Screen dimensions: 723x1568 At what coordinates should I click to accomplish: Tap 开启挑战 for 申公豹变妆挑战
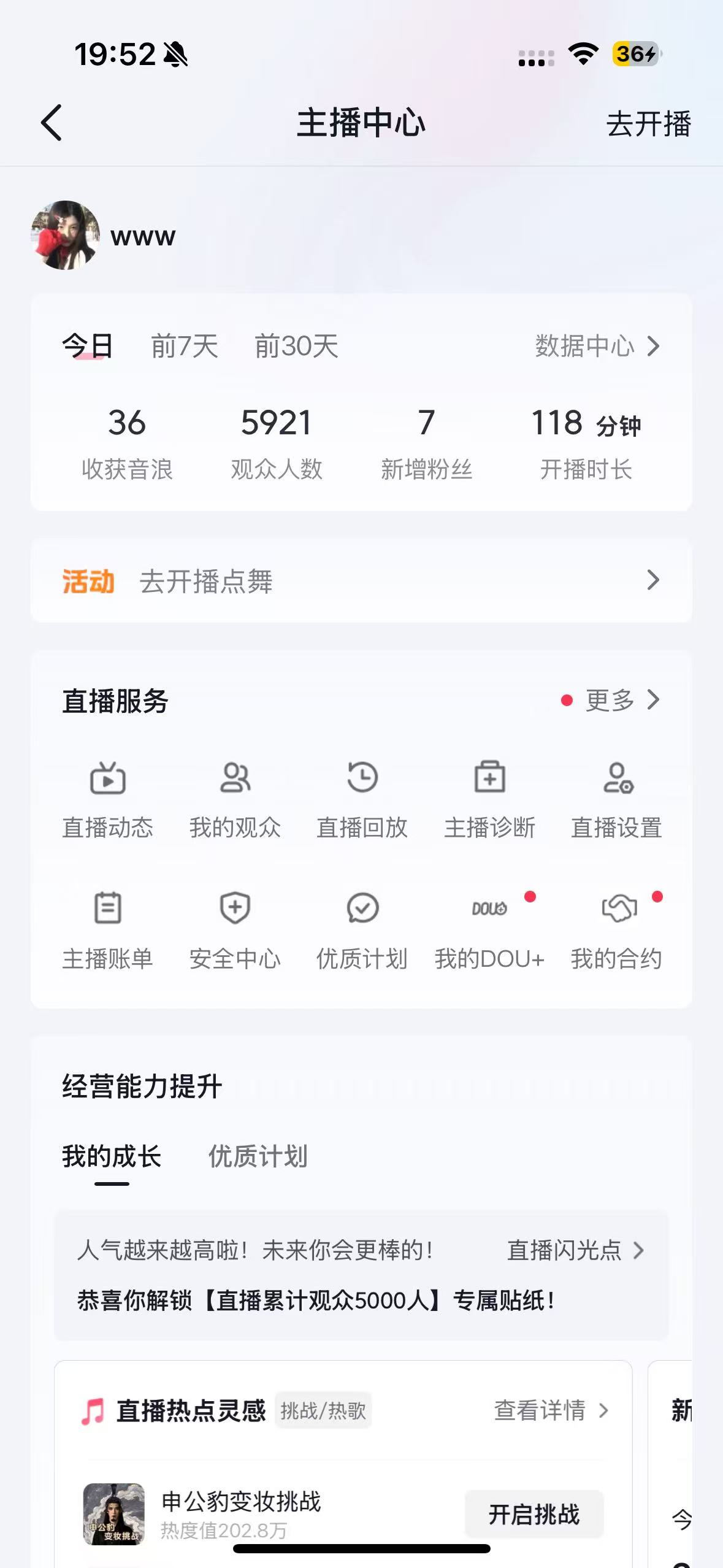534,1514
